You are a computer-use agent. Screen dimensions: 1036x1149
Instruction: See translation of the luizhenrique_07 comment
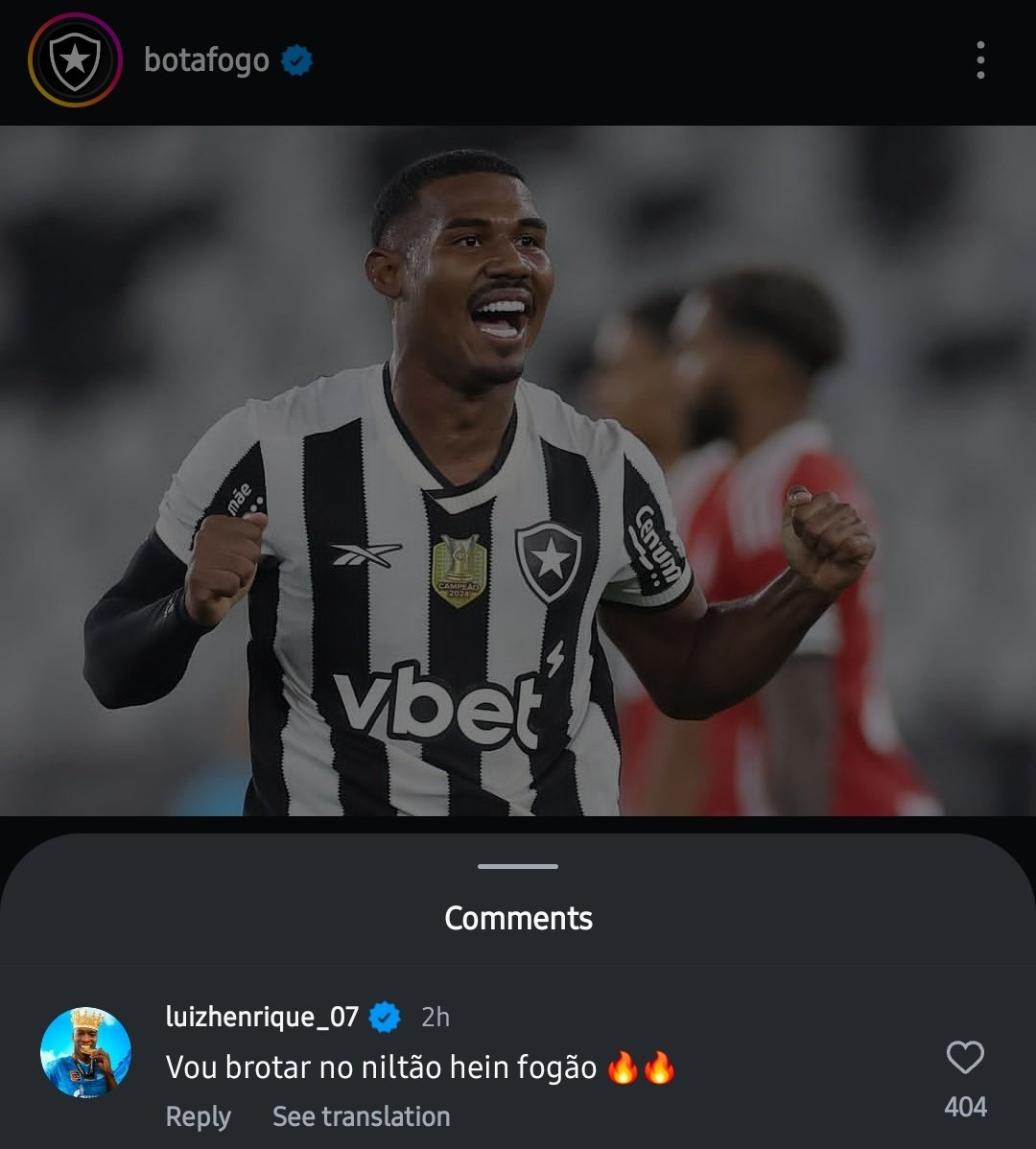pos(361,1116)
